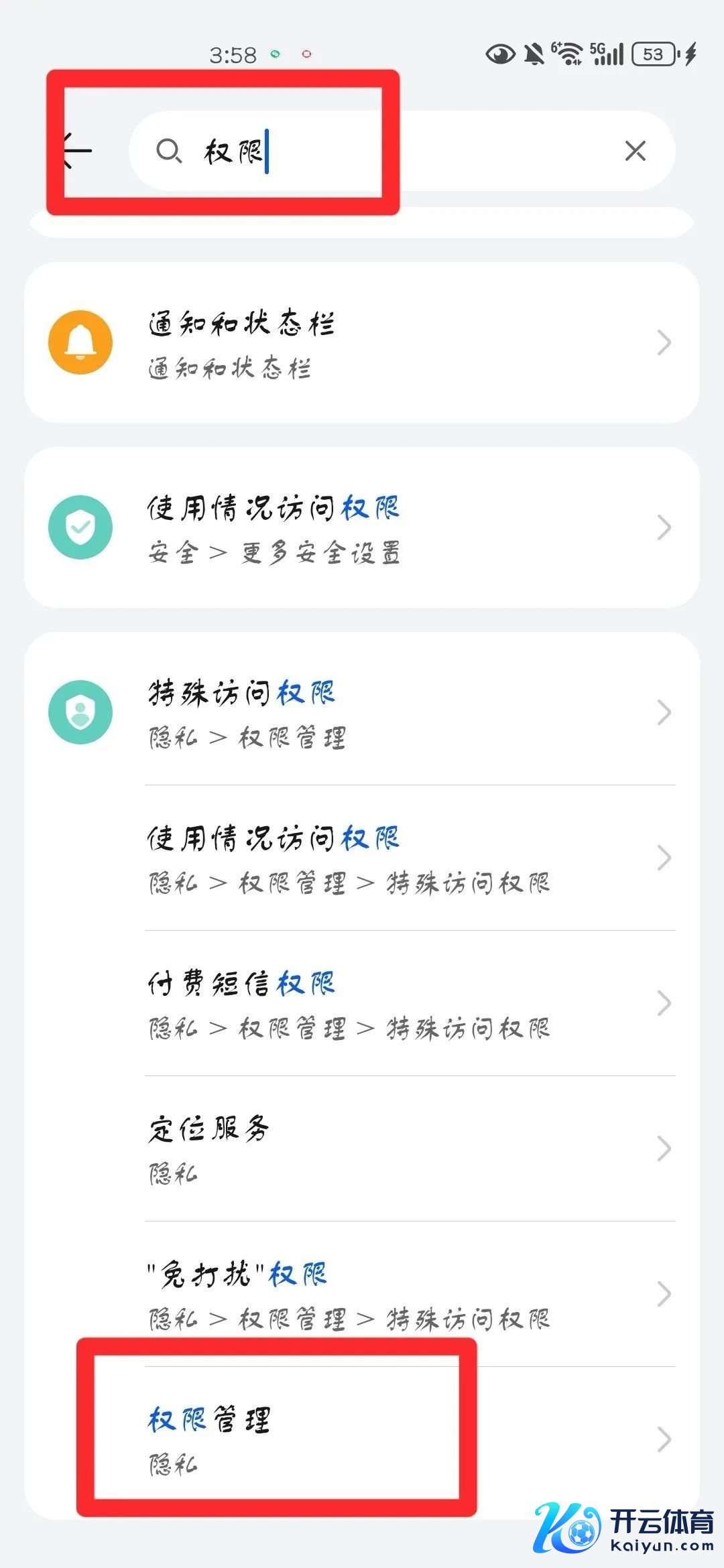Screen dimensions: 724x1568
Task: Open 使用情况访问权限 under 隐私 > 权限管理 > 特殊访问权限
Action: (409, 858)
